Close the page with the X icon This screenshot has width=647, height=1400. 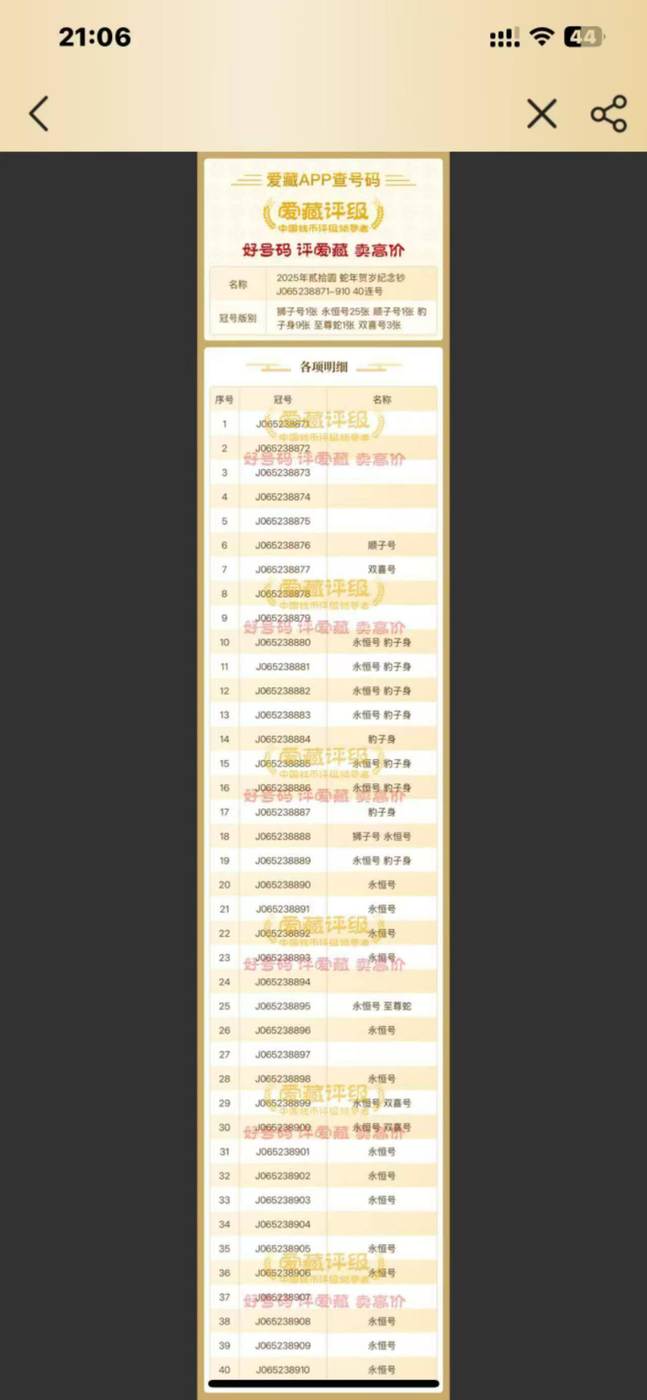(542, 114)
